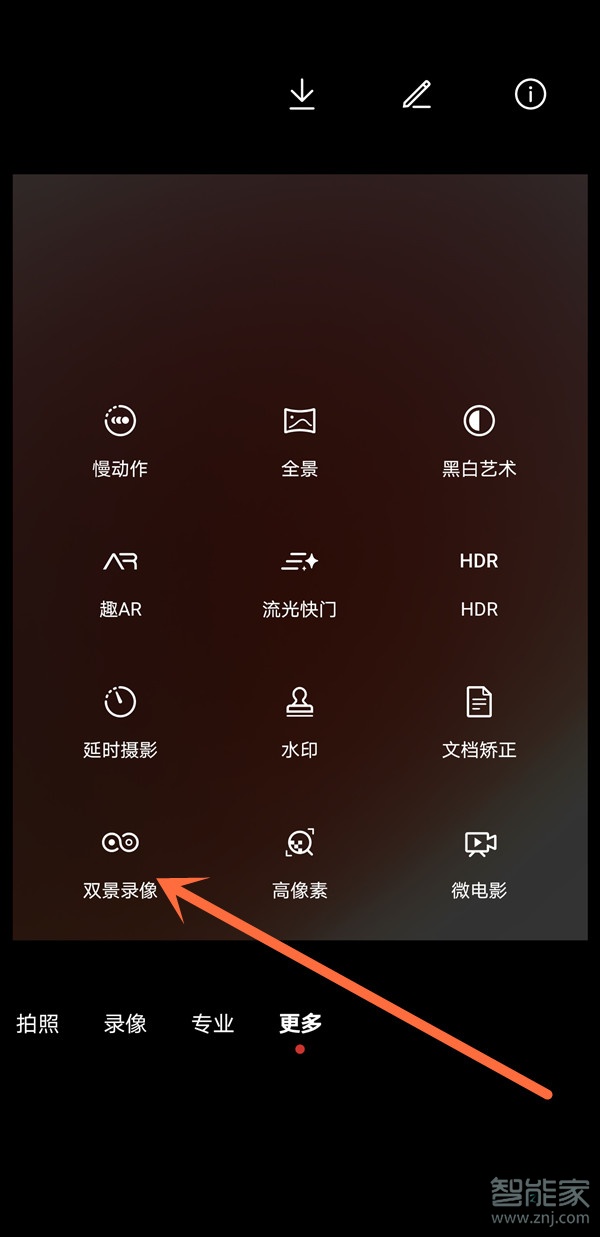Screen dimensions: 600x1237
Task: Choose the 黑白艺术 monochrome mode
Action: pos(479,440)
